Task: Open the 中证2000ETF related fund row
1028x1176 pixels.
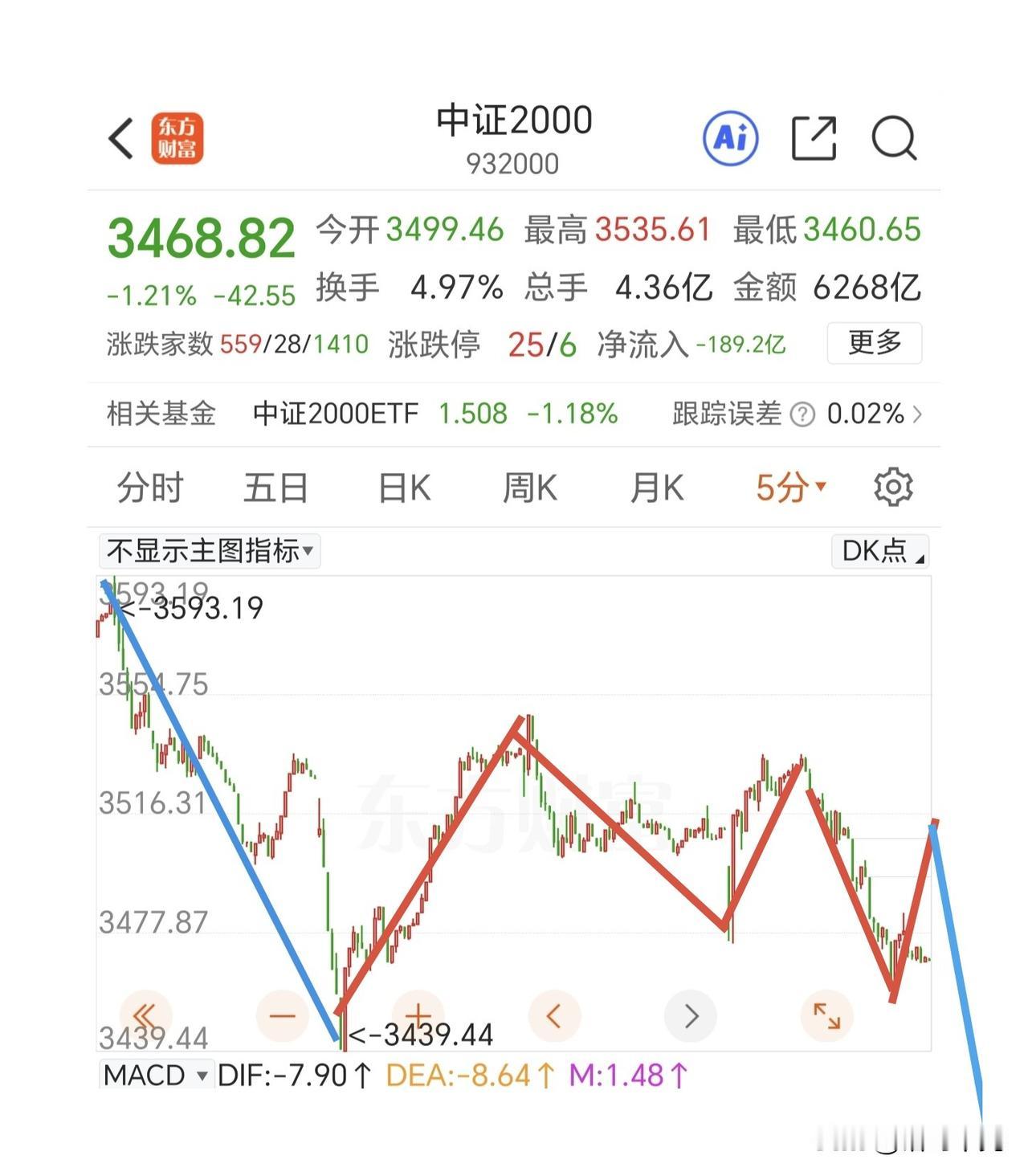Action: pyautogui.click(x=434, y=414)
